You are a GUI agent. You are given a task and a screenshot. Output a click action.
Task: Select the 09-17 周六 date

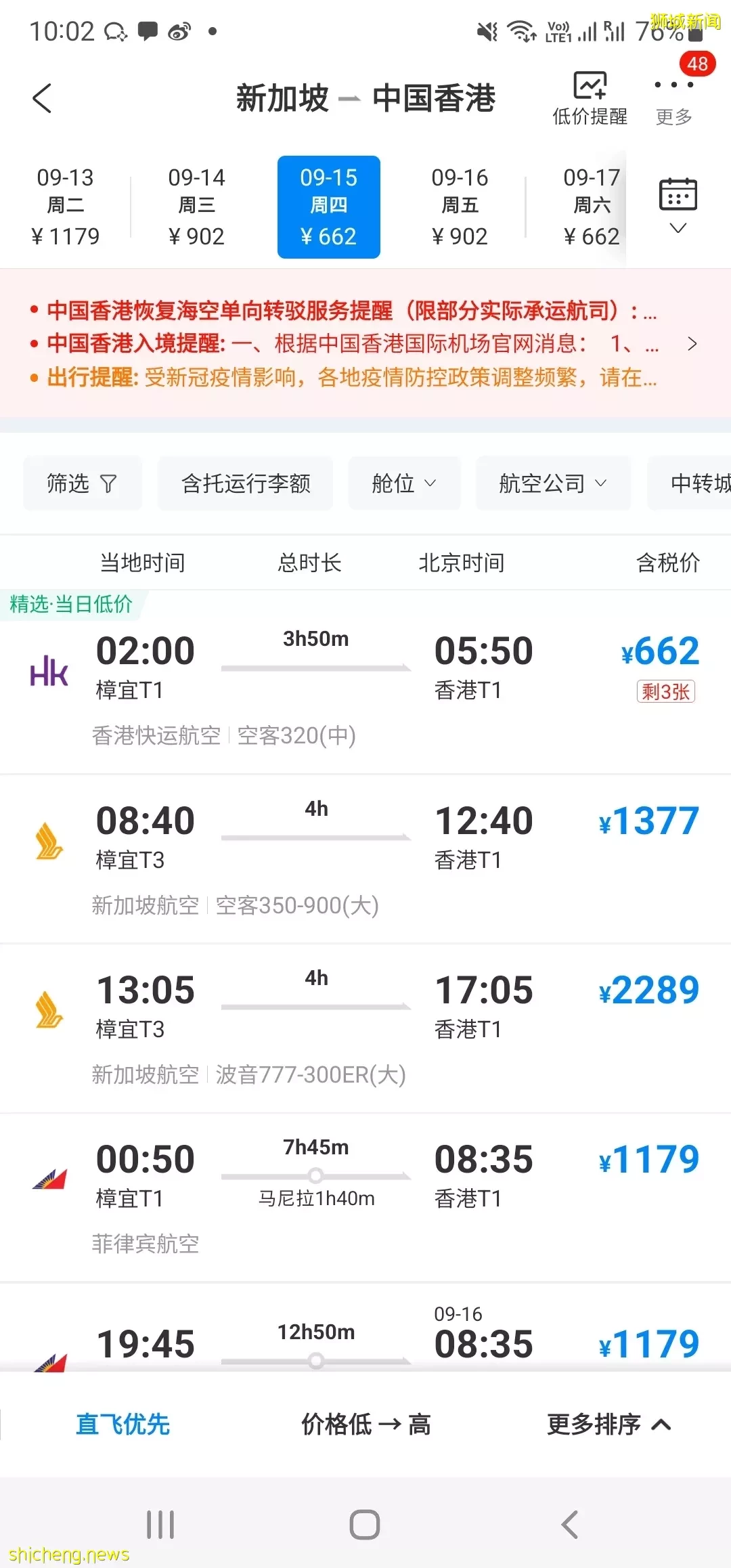(592, 207)
